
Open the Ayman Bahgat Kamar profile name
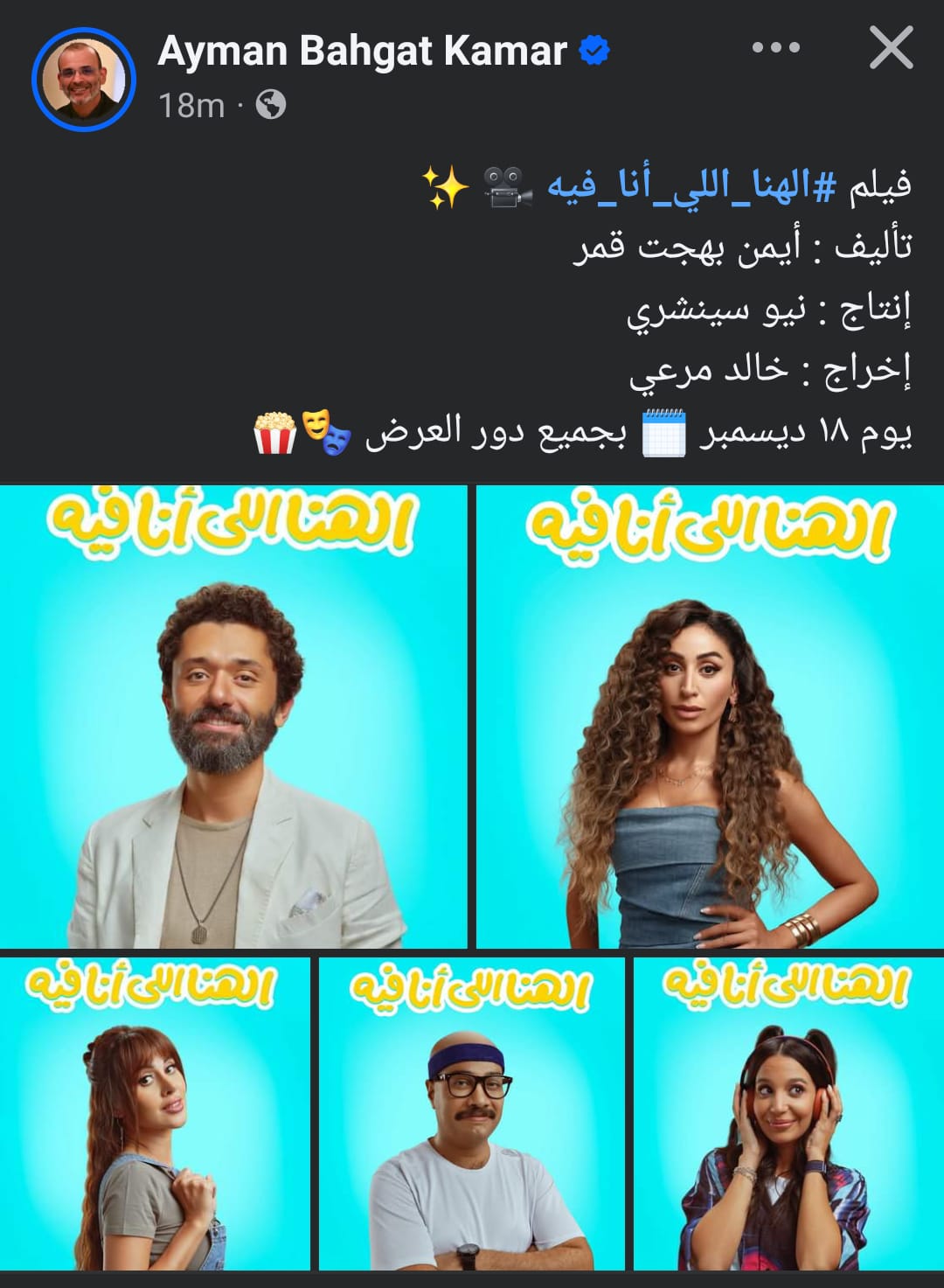(362, 52)
